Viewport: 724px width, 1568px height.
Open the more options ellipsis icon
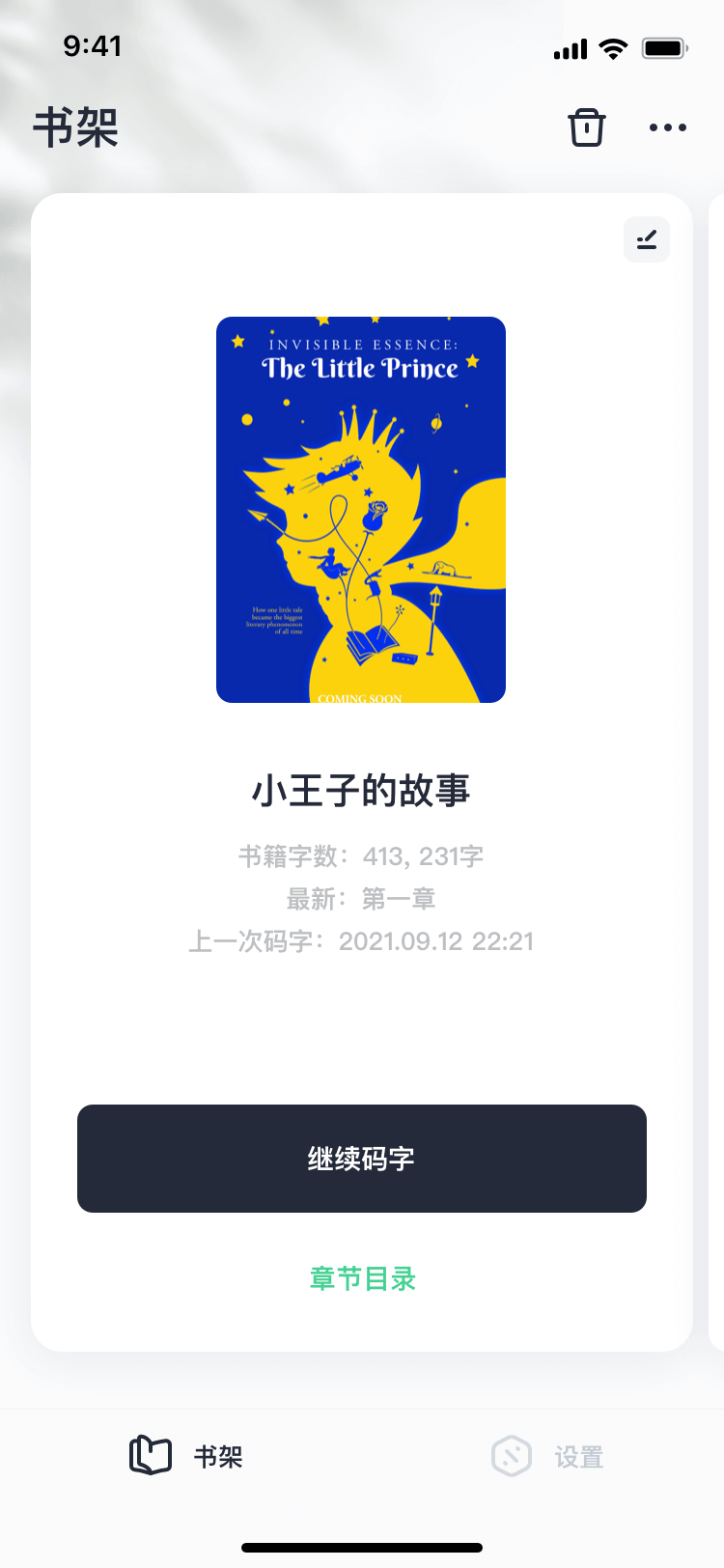coord(668,126)
